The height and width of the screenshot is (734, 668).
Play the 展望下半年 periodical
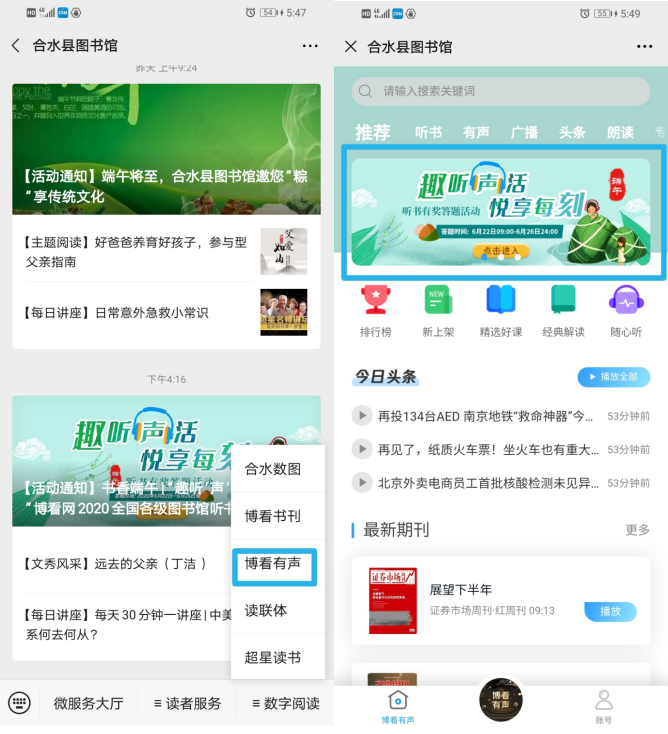pos(610,611)
